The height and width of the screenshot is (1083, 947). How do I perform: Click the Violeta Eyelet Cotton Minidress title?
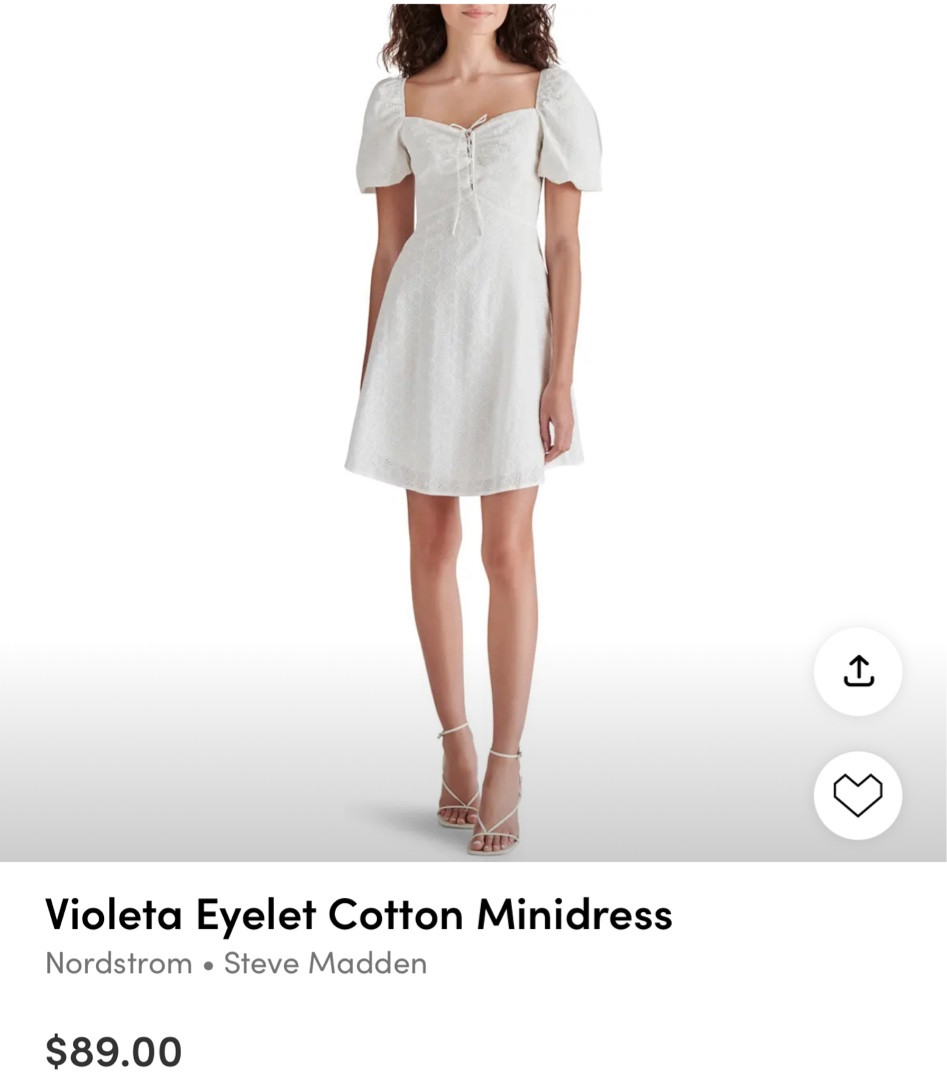click(360, 913)
